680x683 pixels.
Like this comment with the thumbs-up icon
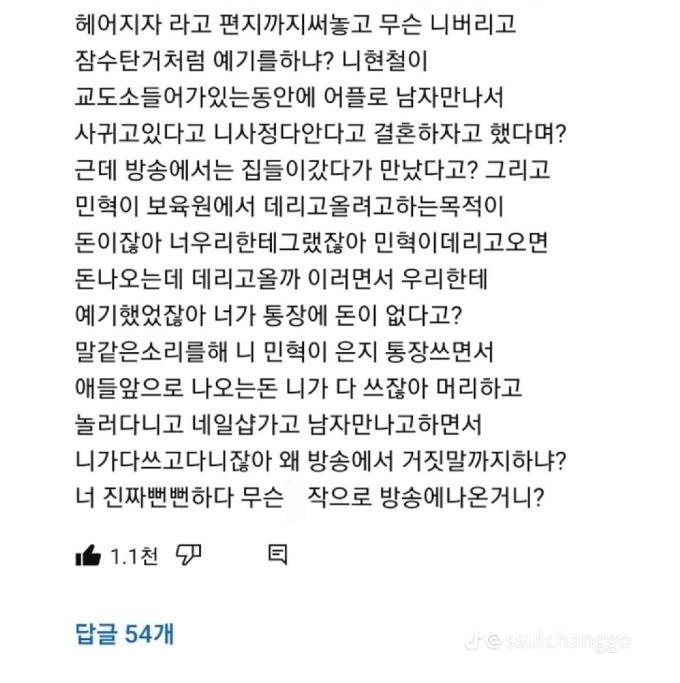[88, 556]
